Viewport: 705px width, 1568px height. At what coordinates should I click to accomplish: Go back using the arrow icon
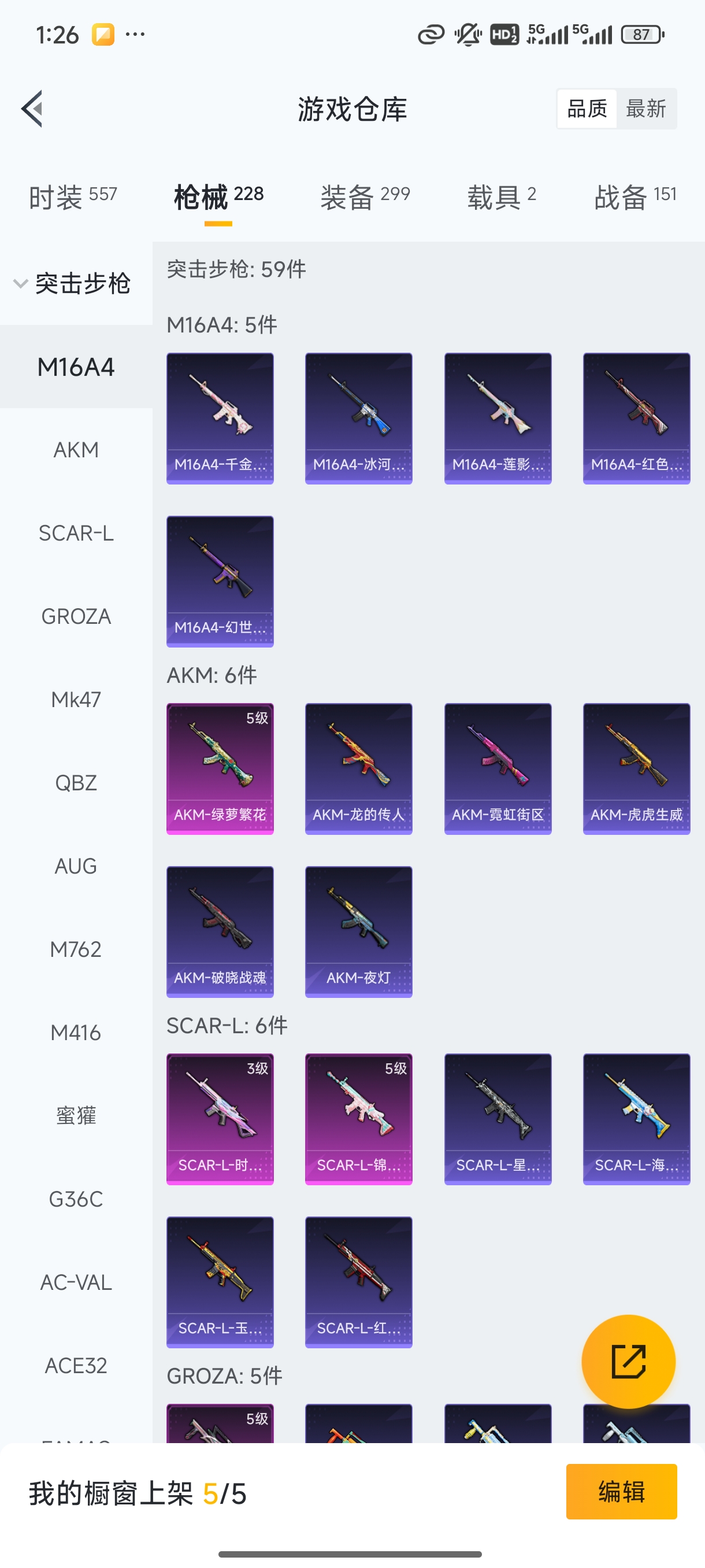pos(32,109)
